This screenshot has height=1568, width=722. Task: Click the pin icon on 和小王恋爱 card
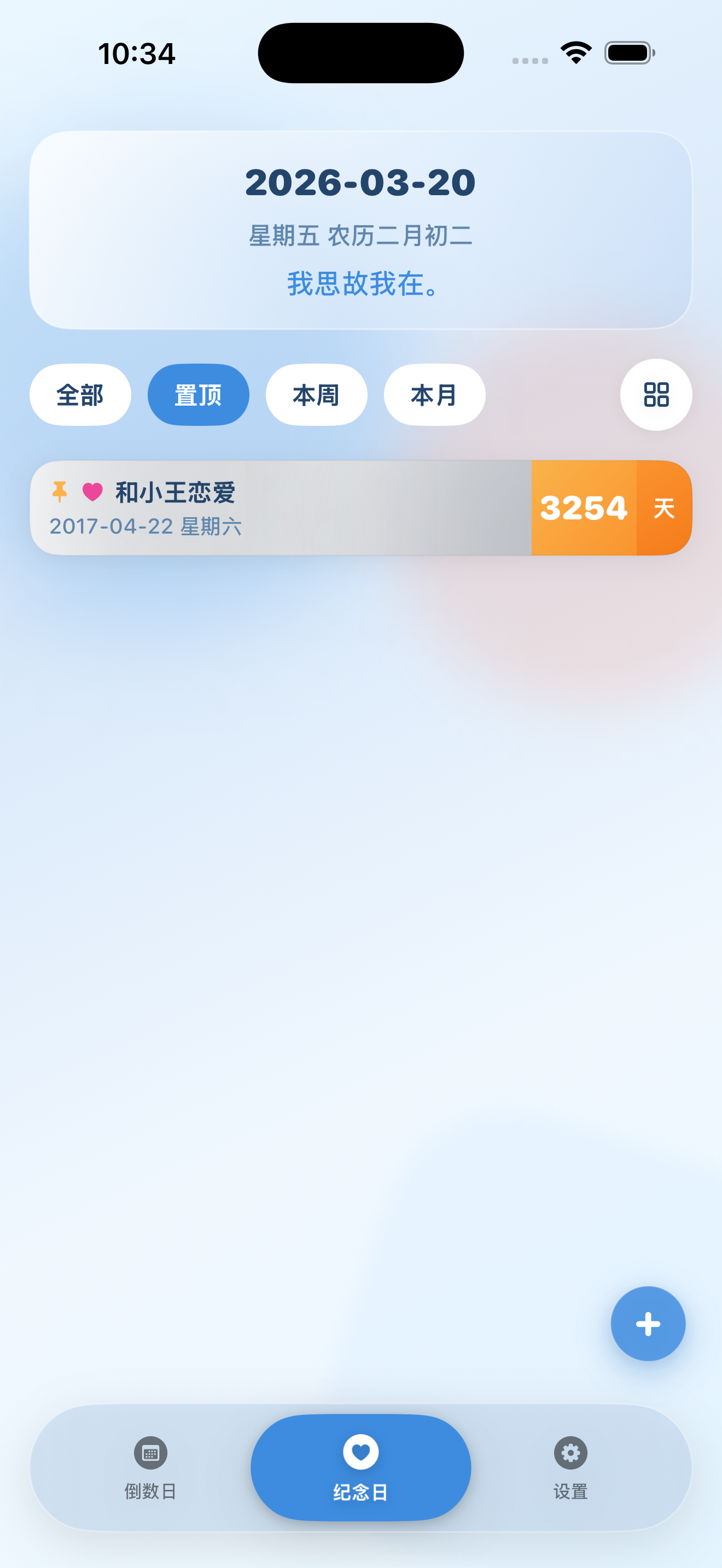point(59,490)
